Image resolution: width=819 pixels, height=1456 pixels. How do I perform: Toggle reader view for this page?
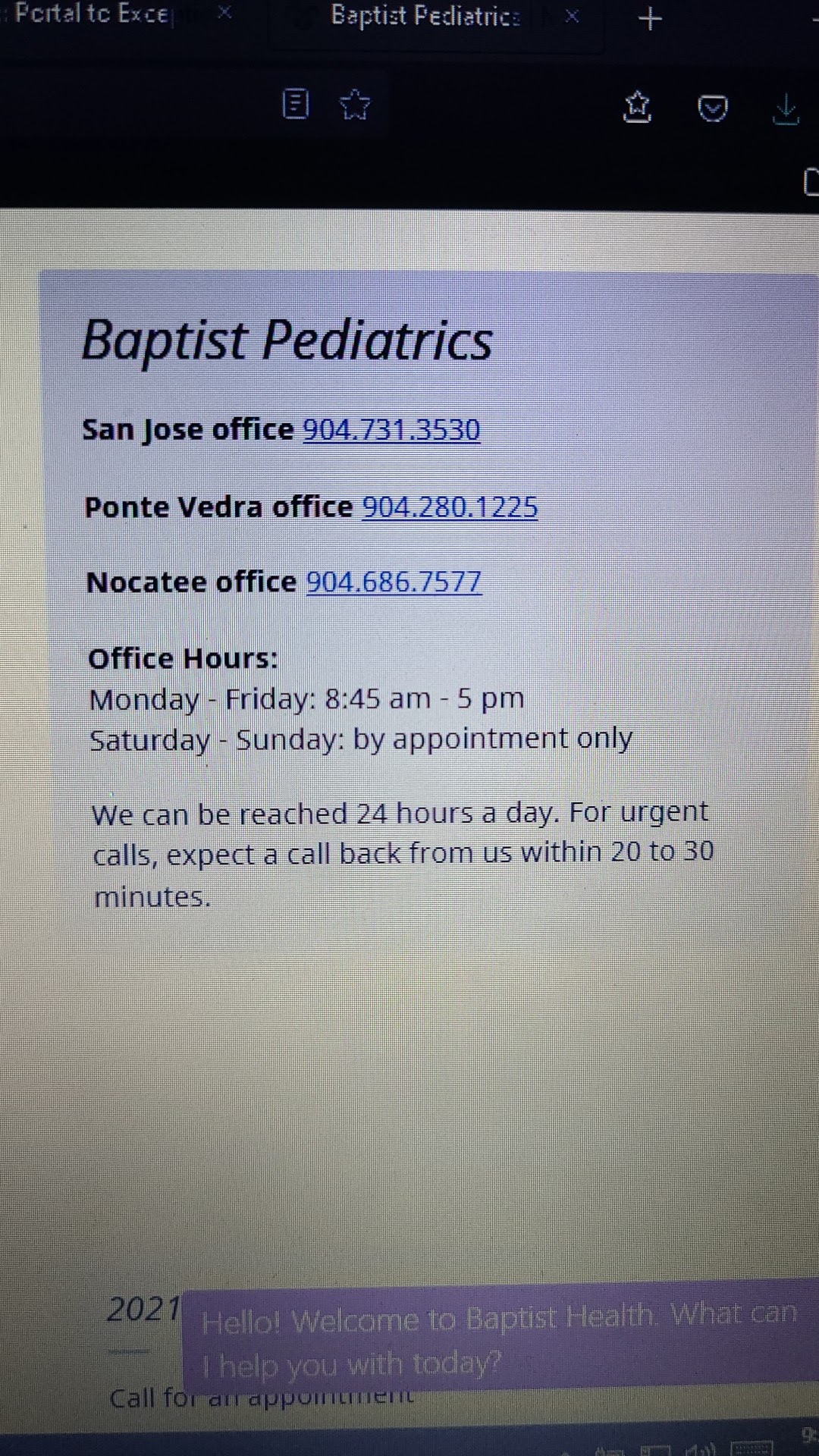(x=296, y=104)
